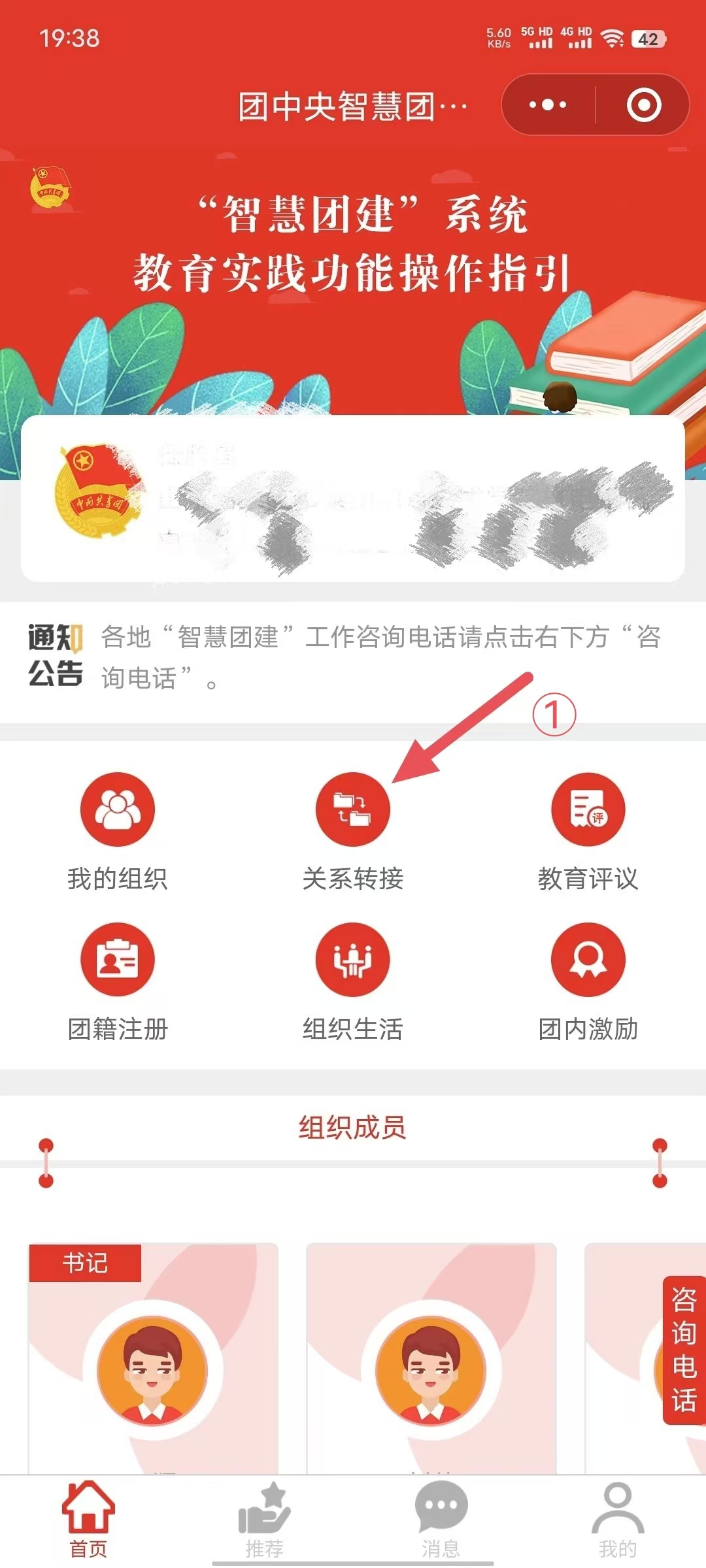
Task: Tap the 咨询电话 floating button
Action: coord(684,1350)
